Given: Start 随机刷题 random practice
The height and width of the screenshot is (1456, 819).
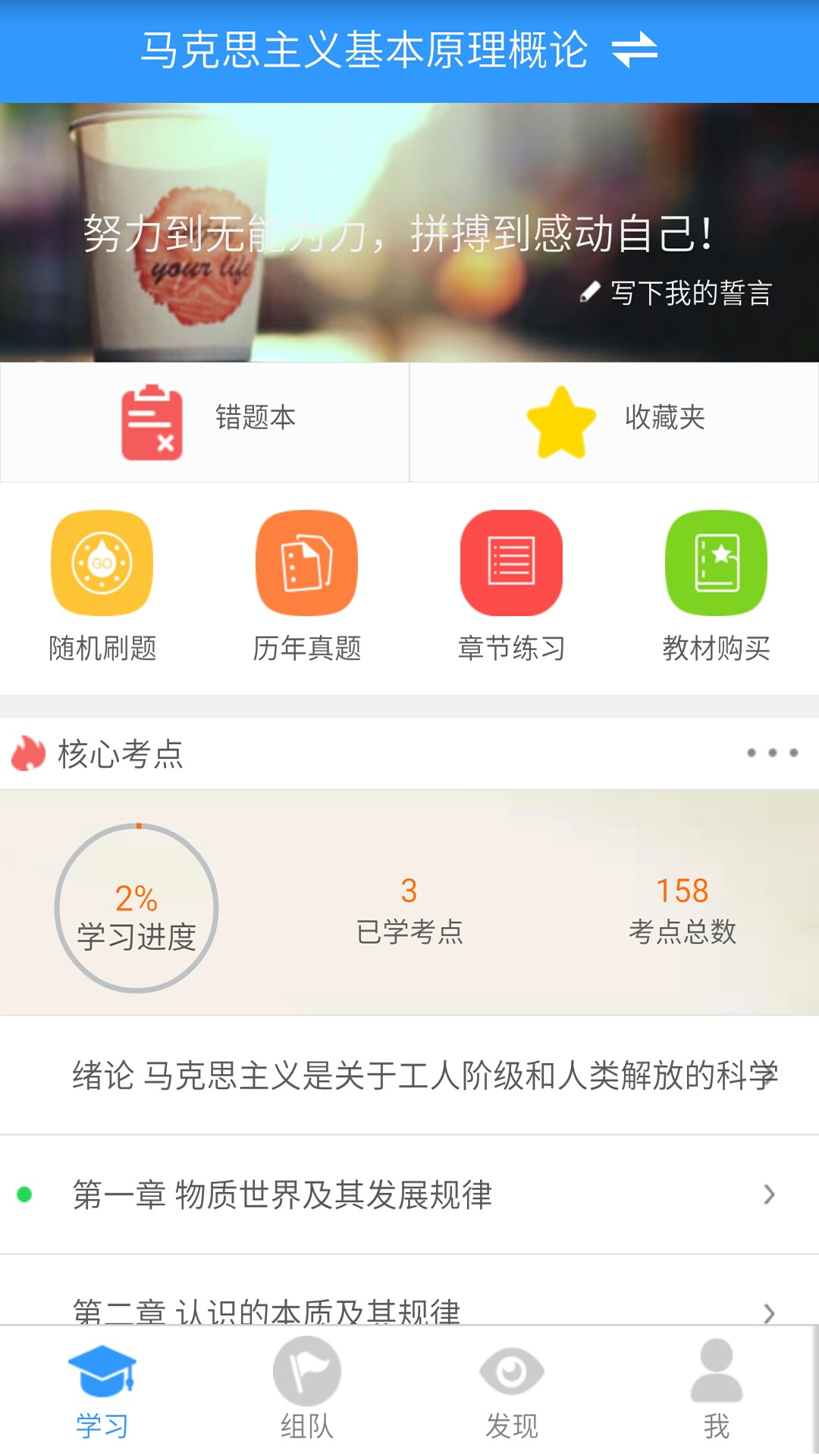Looking at the screenshot, I should [101, 562].
